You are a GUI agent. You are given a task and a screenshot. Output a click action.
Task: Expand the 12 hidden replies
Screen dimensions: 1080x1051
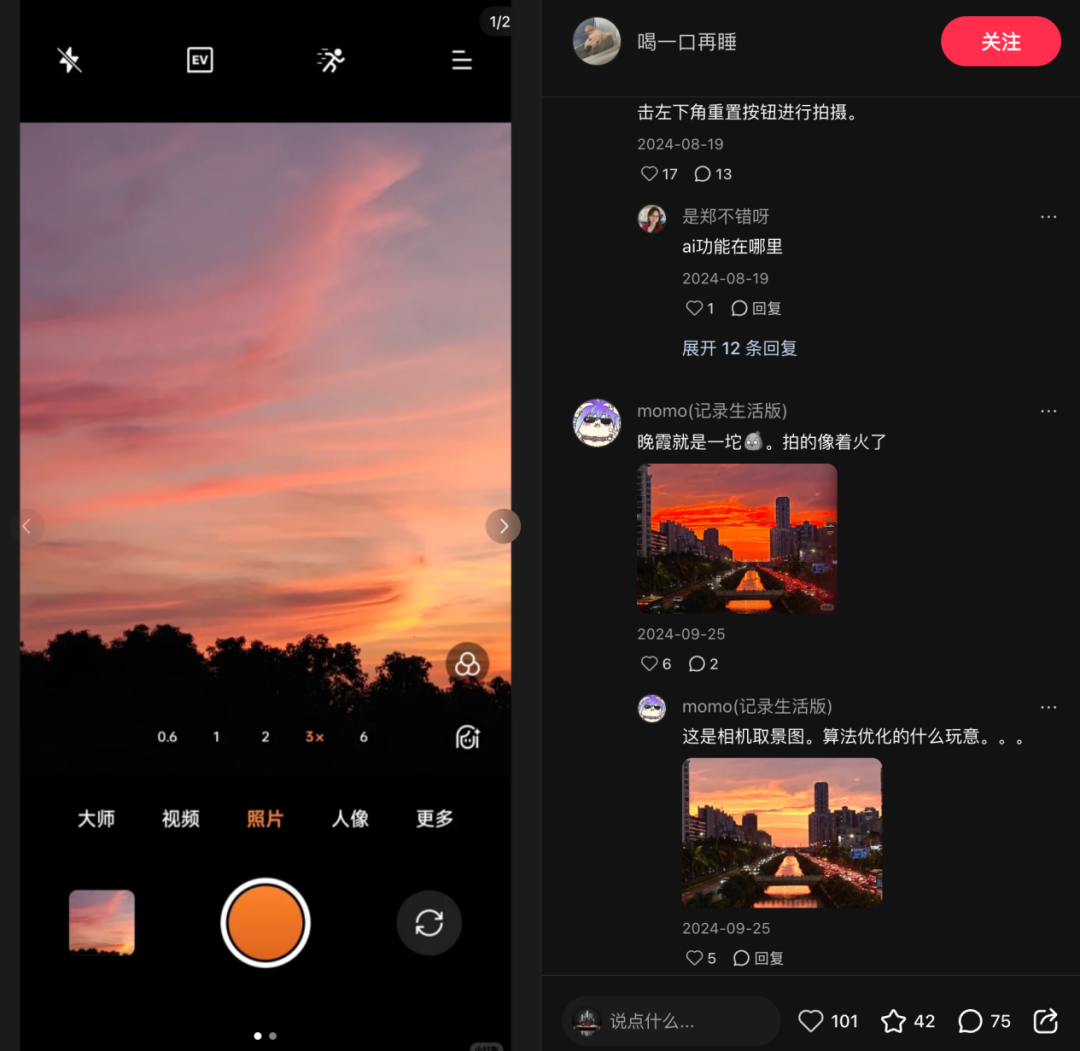point(739,348)
